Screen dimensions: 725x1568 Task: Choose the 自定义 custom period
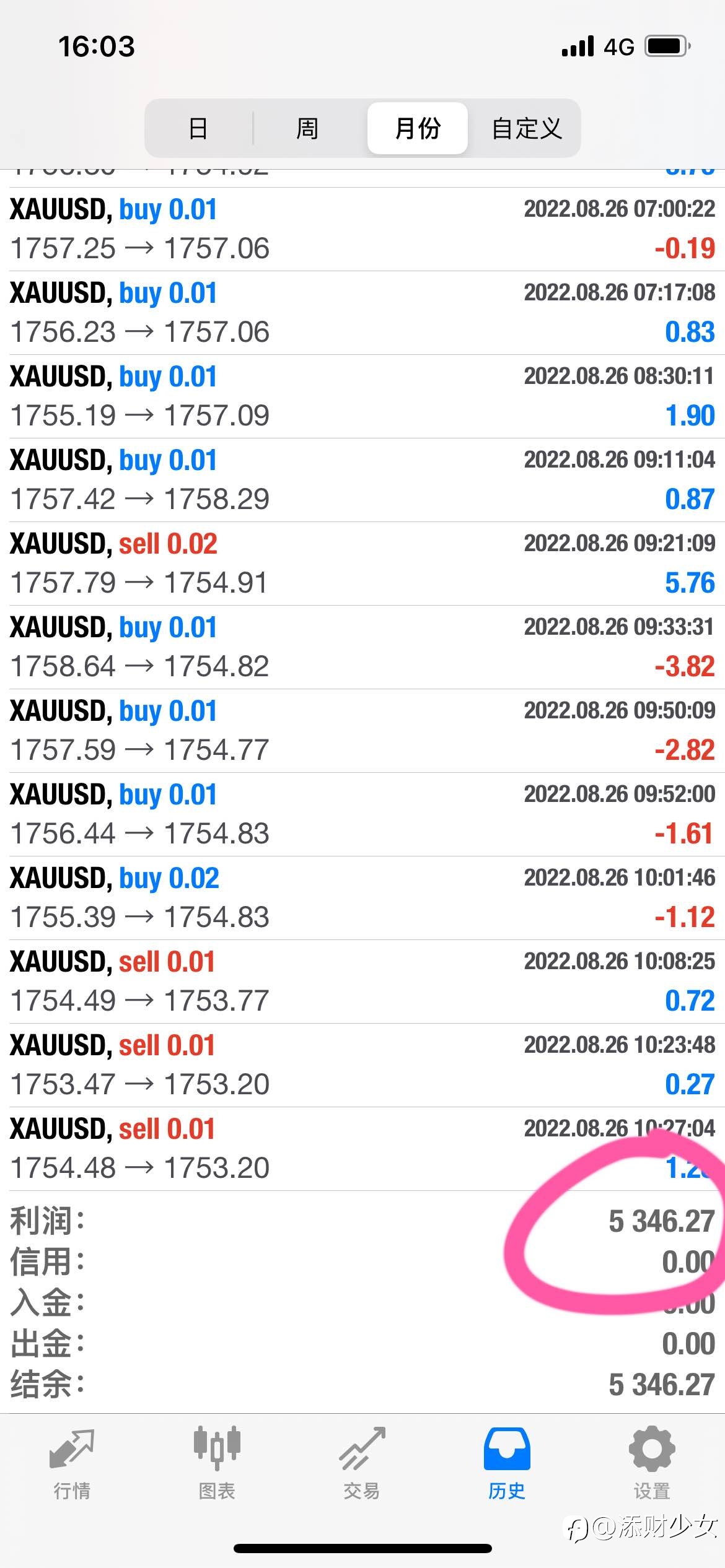[527, 128]
